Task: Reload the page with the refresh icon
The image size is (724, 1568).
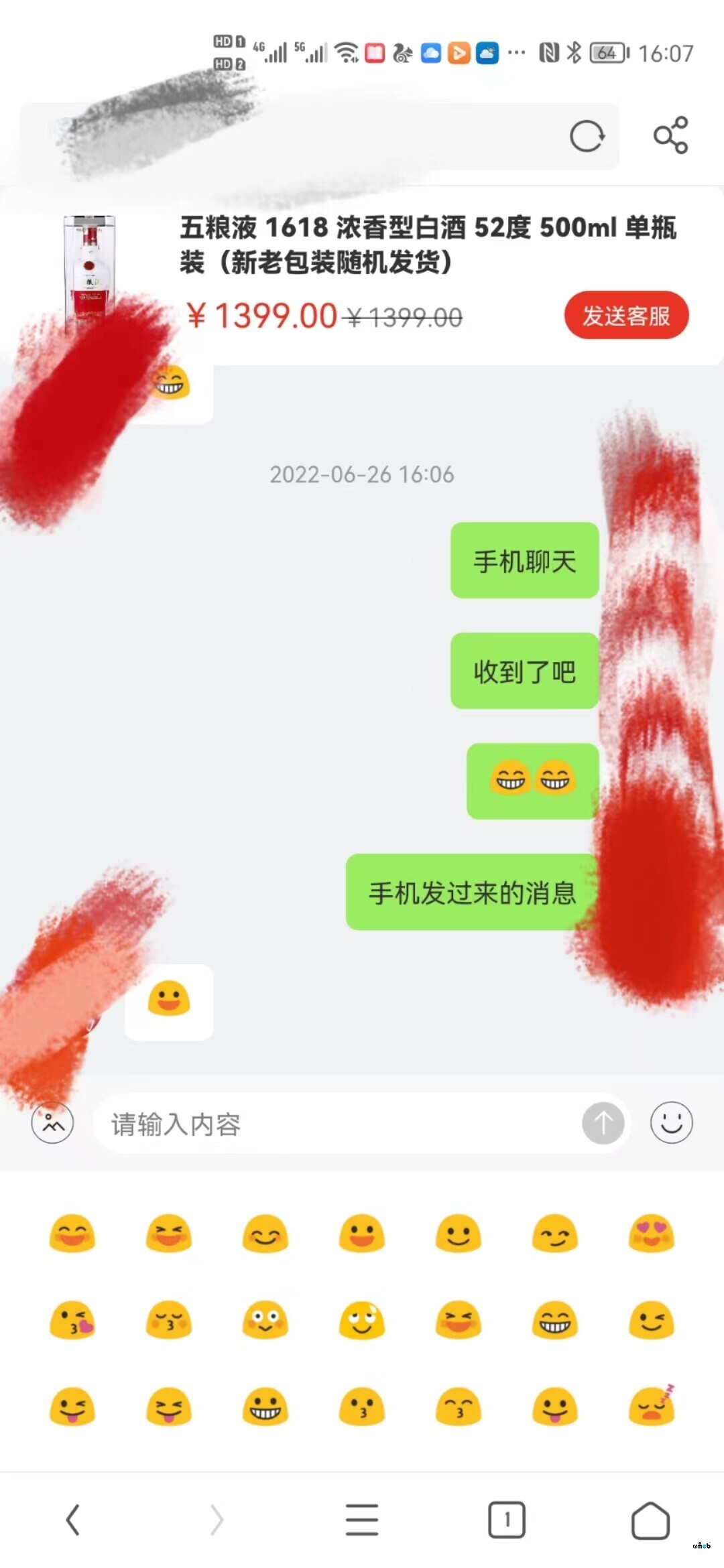Action: [587, 137]
